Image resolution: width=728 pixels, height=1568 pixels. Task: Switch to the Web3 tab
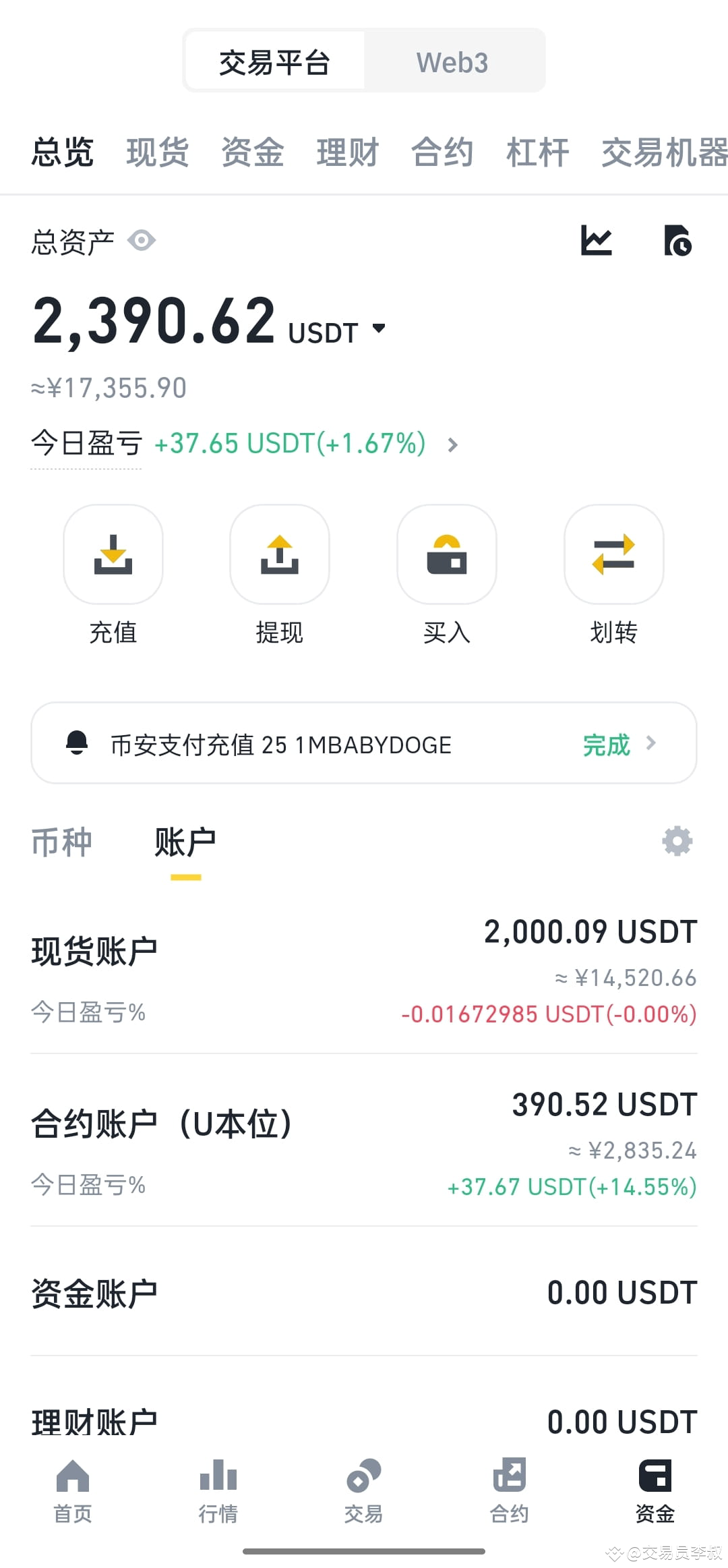(454, 61)
